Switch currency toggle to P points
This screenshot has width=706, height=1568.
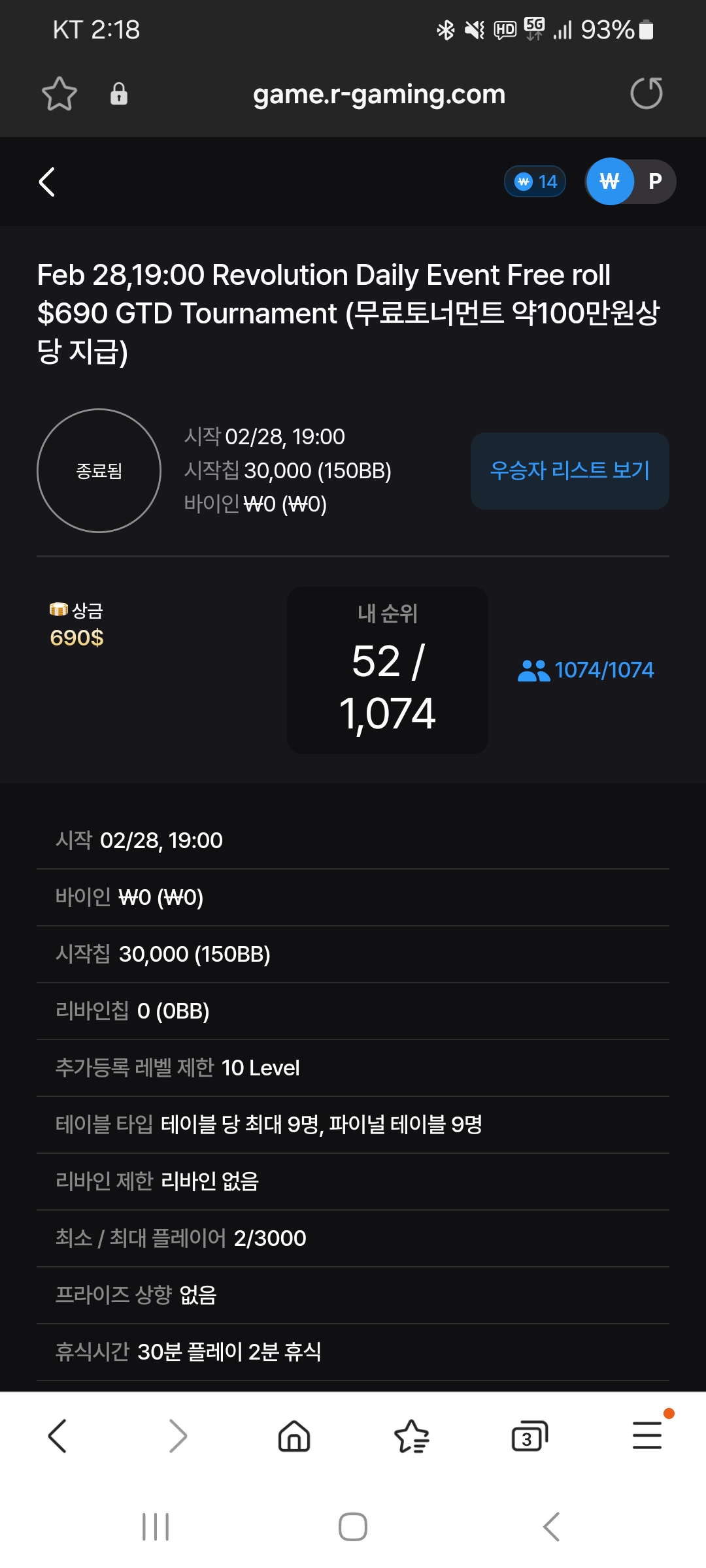tap(654, 182)
